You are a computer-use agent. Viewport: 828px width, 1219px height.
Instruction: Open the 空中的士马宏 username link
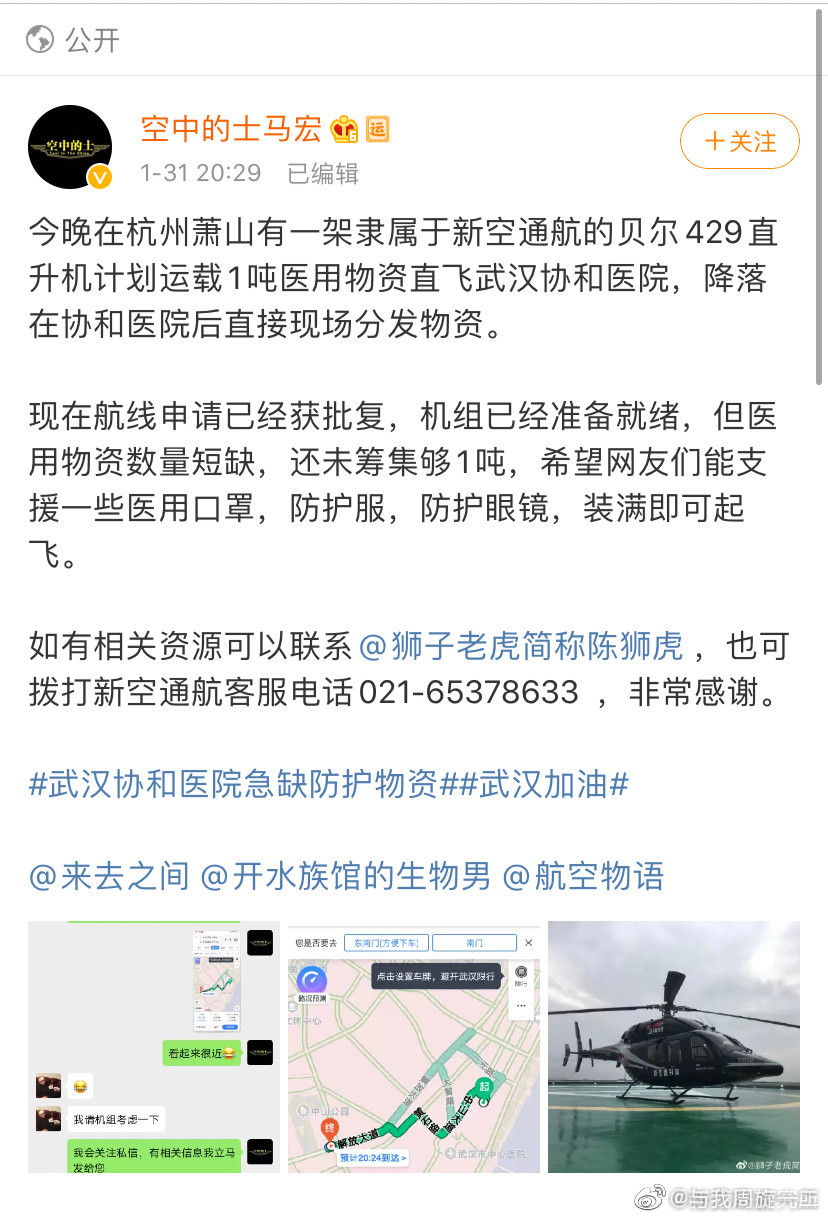[x=231, y=129]
